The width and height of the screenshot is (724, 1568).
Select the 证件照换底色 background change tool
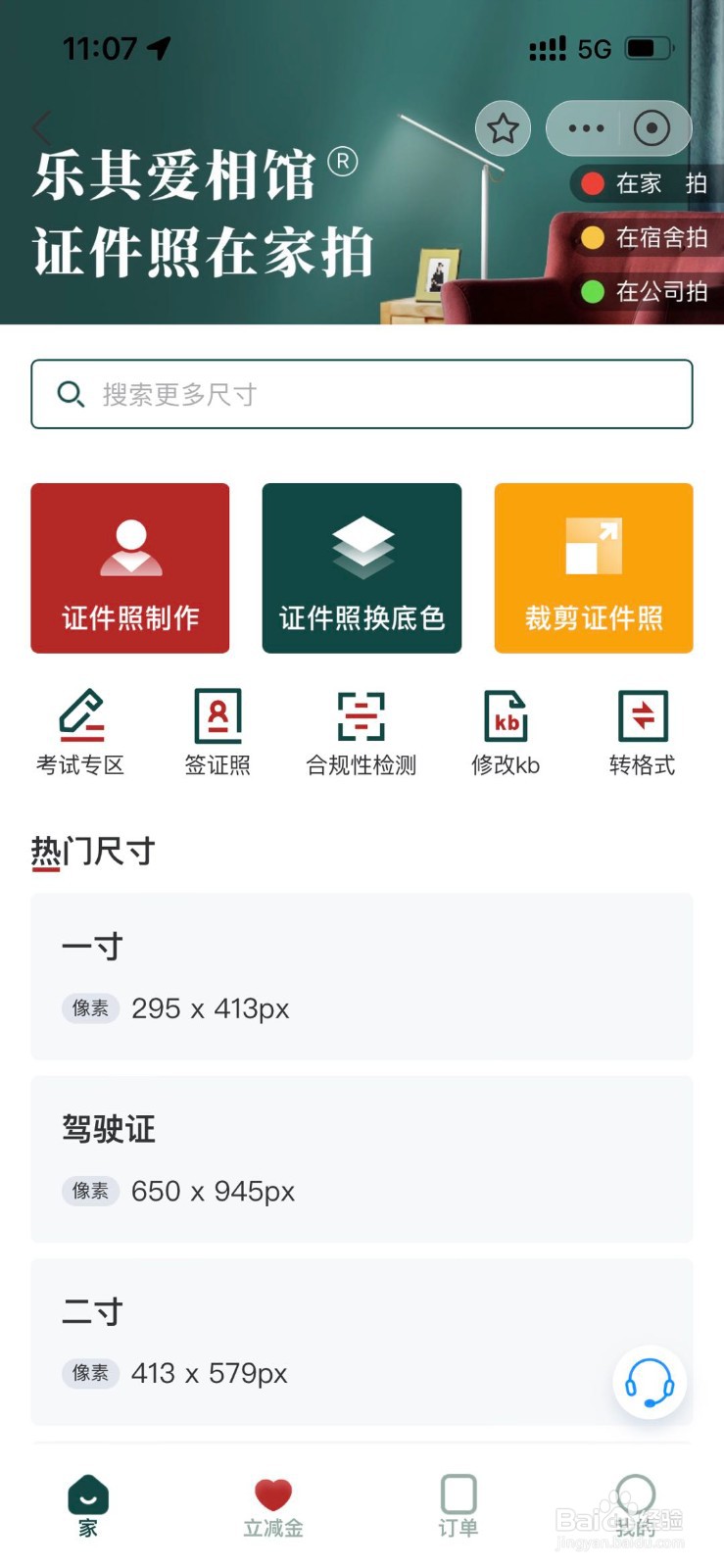tap(362, 568)
